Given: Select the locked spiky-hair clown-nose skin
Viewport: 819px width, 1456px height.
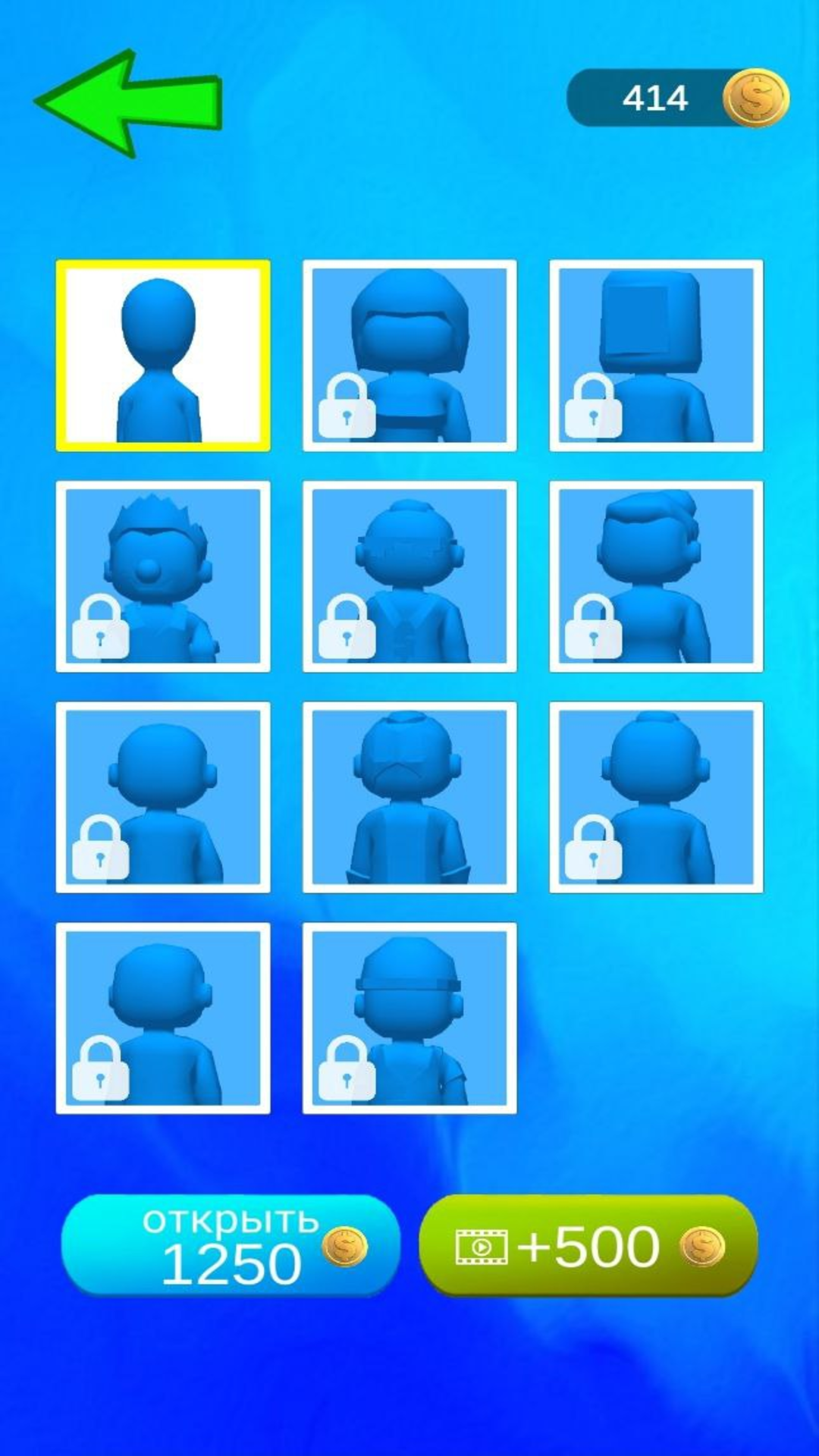Looking at the screenshot, I should [x=163, y=576].
